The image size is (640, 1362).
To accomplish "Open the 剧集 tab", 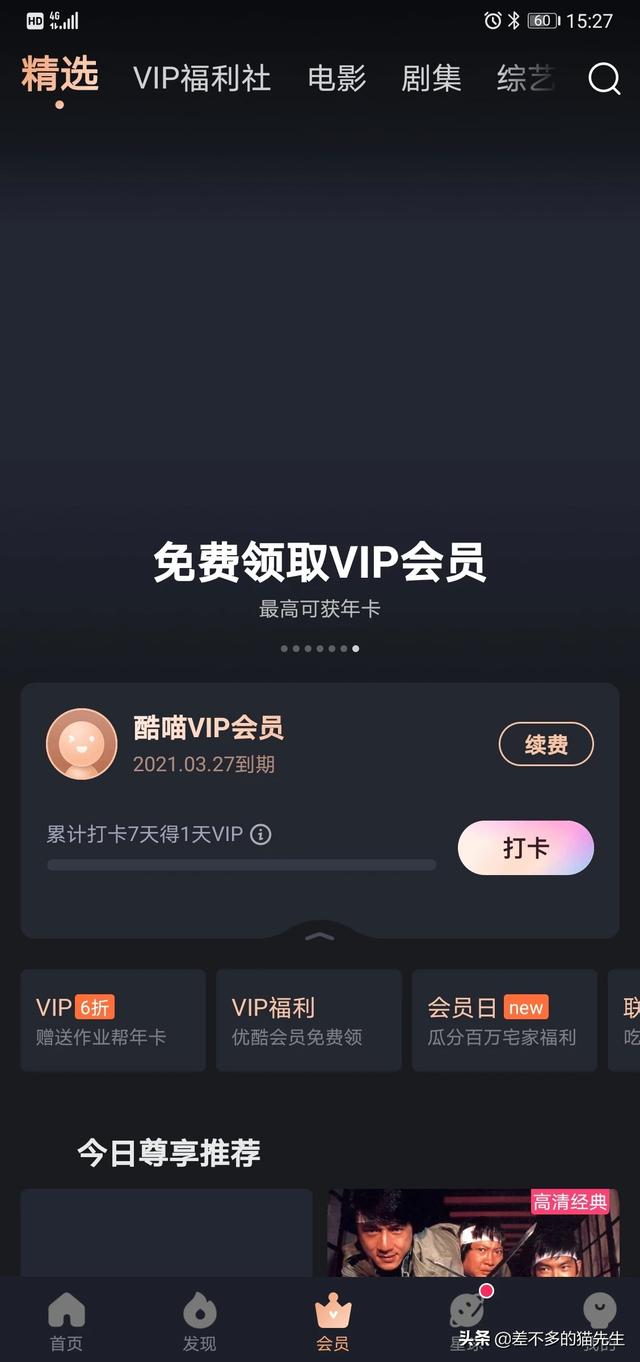I will click(x=431, y=78).
